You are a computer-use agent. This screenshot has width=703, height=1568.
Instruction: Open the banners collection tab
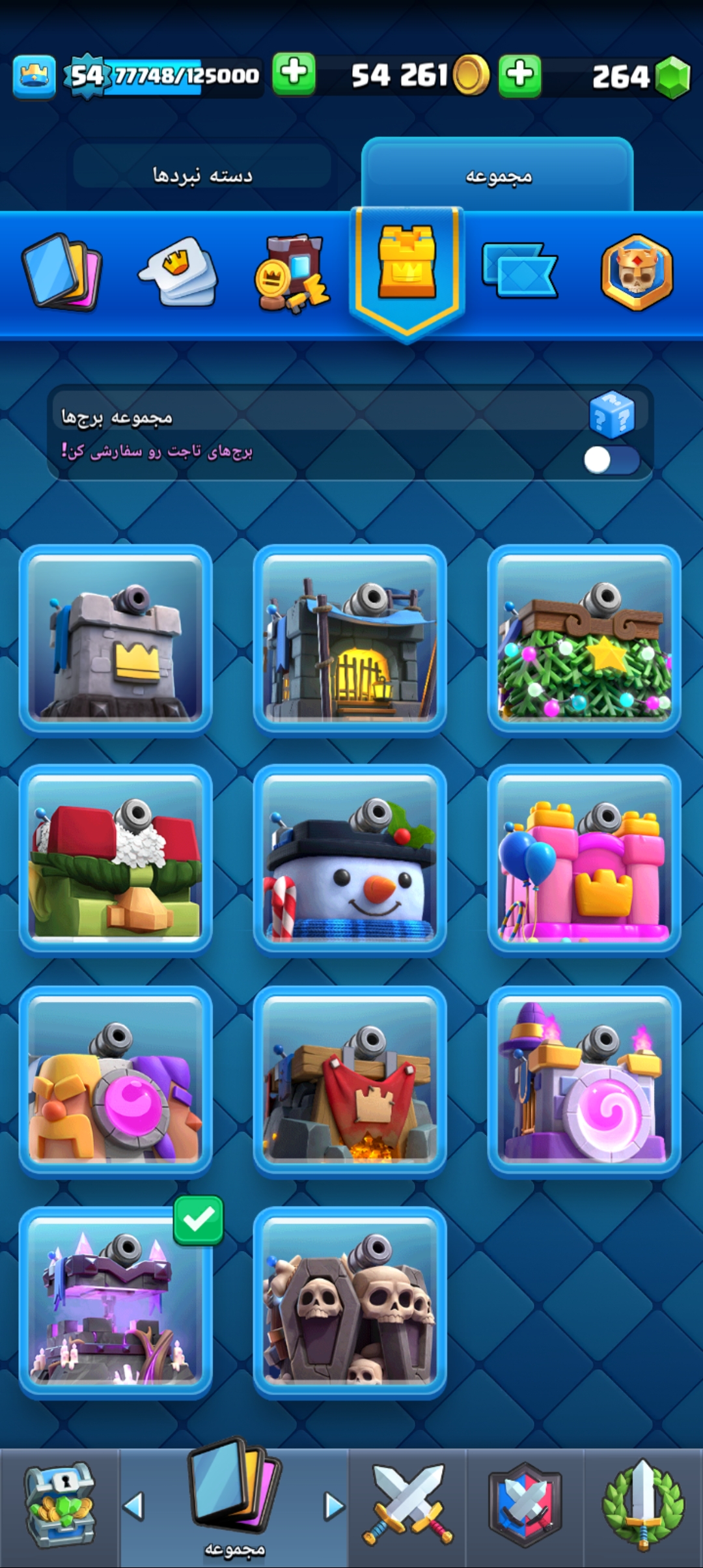pos(519,270)
